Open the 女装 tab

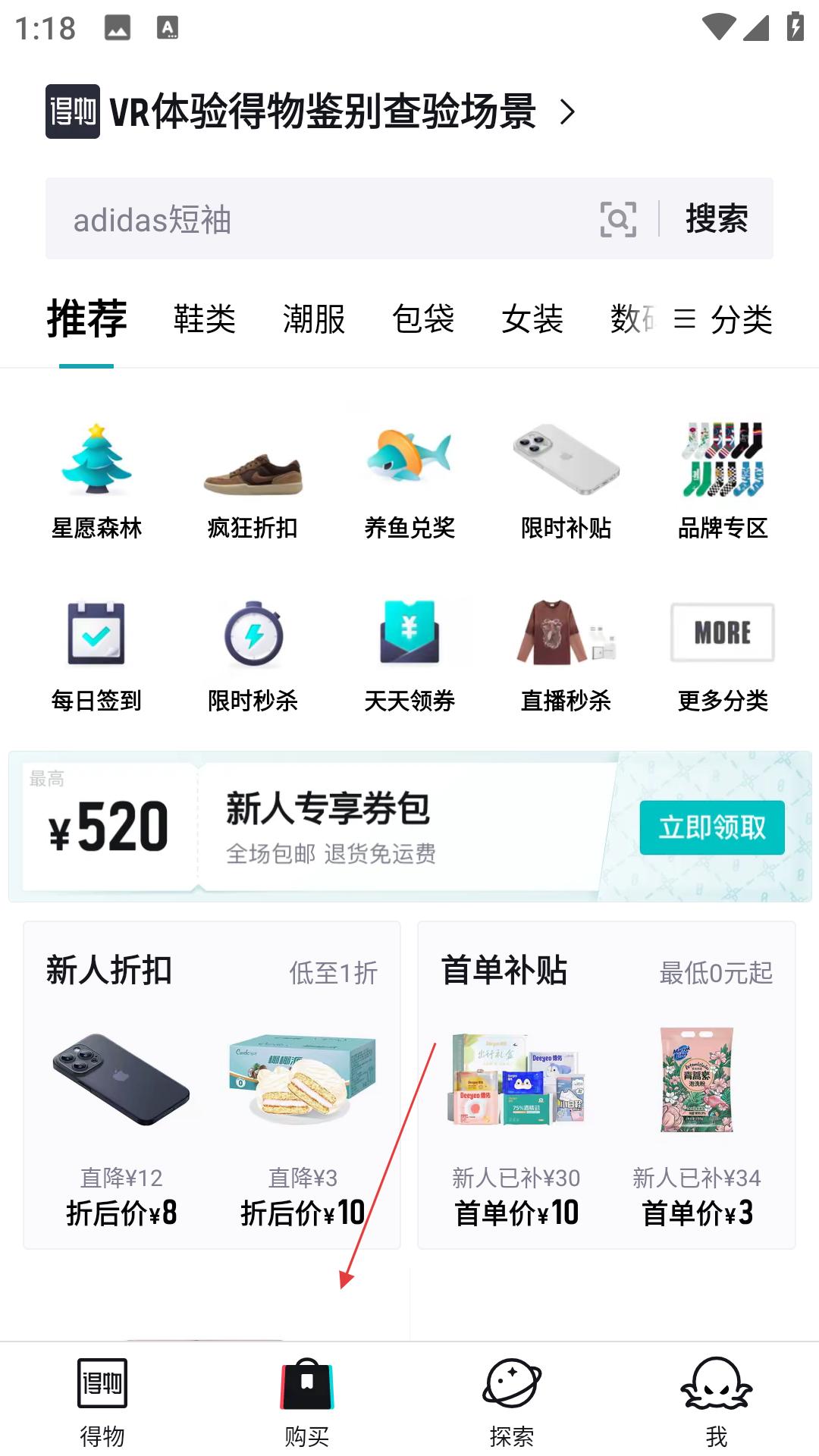[532, 319]
